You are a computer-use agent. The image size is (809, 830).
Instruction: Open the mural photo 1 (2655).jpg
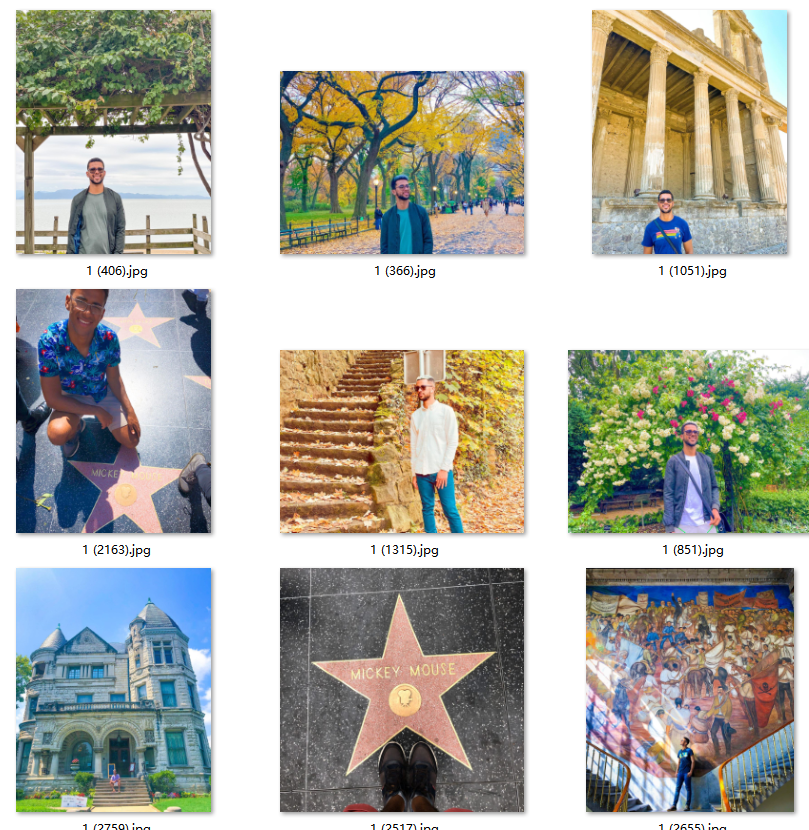pos(689,690)
